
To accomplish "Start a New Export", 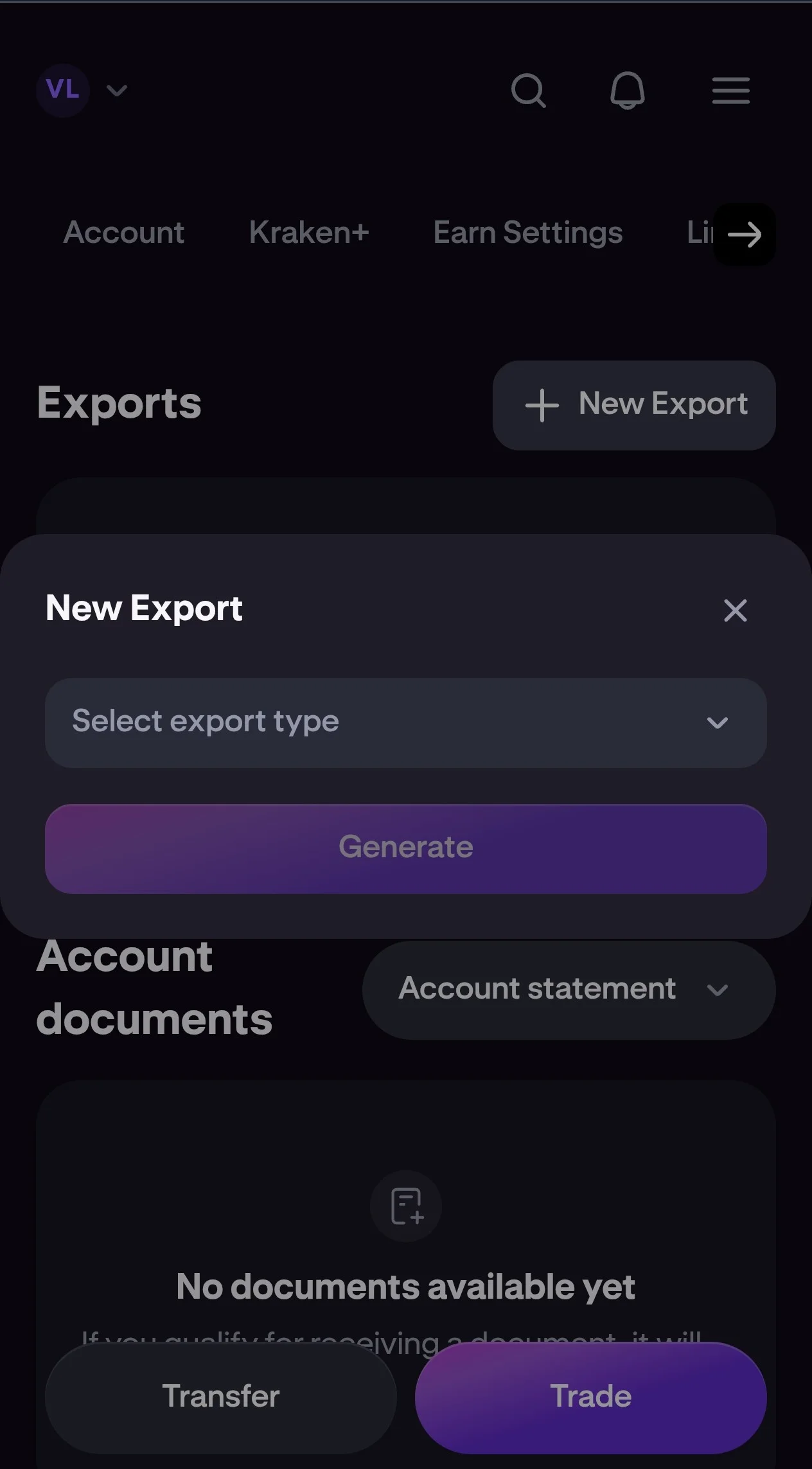I will pos(634,405).
